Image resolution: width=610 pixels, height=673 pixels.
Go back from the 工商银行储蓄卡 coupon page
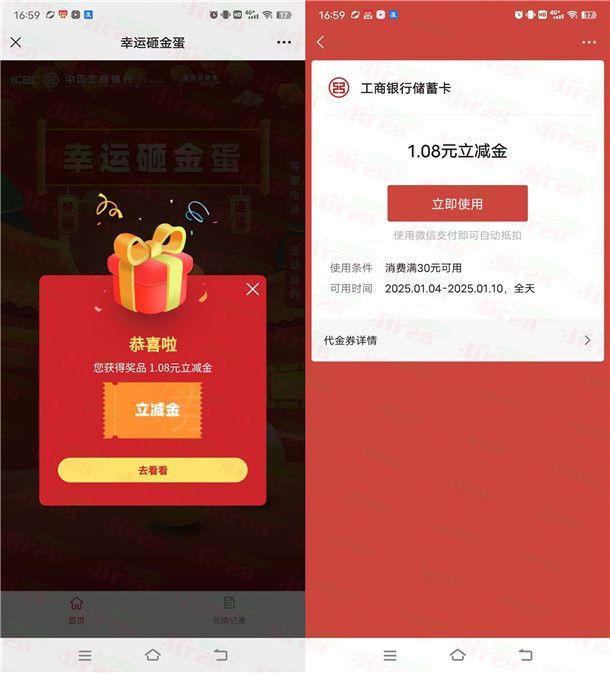(x=321, y=43)
